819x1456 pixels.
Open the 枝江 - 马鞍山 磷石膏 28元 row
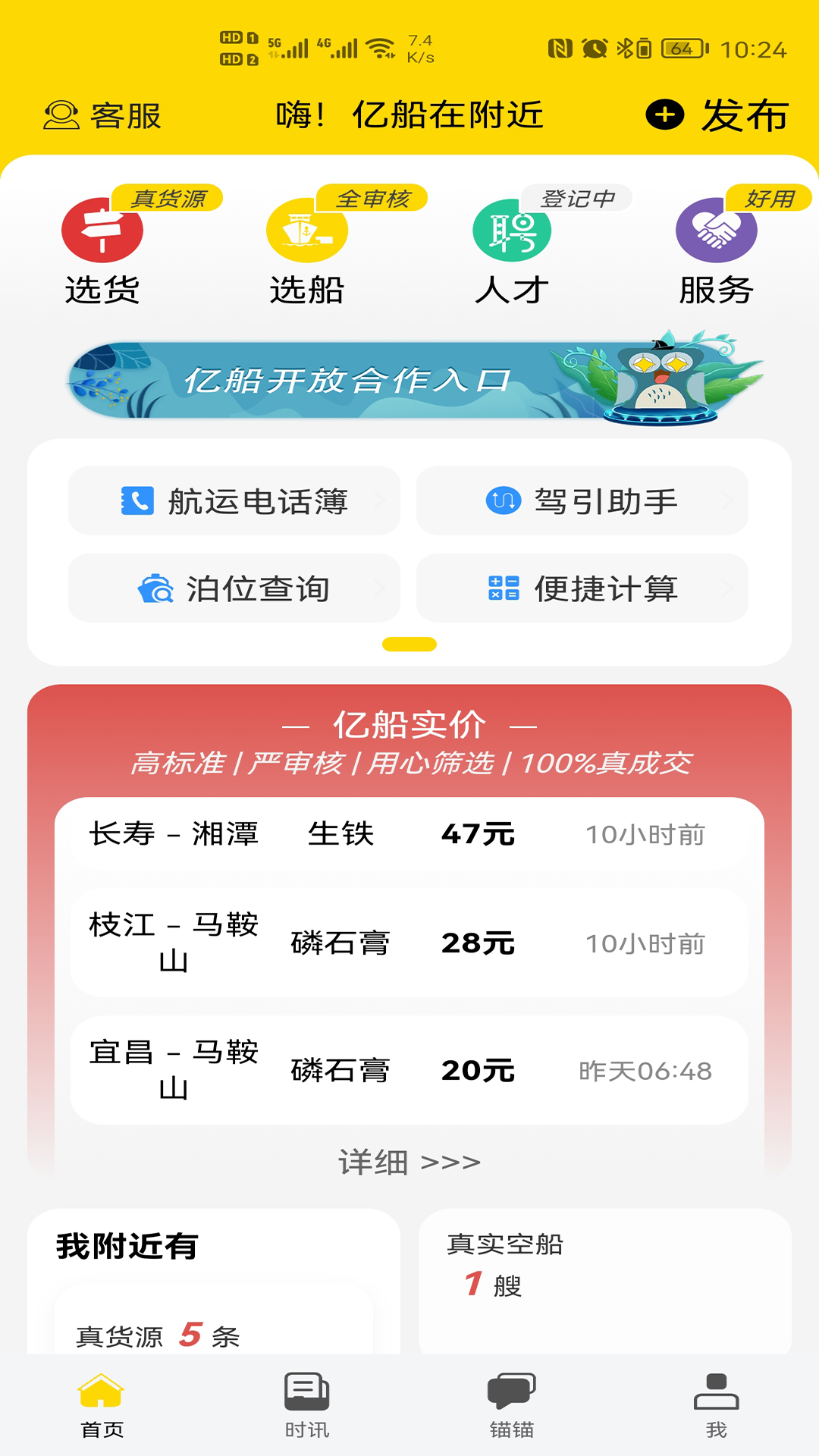pyautogui.click(x=409, y=943)
